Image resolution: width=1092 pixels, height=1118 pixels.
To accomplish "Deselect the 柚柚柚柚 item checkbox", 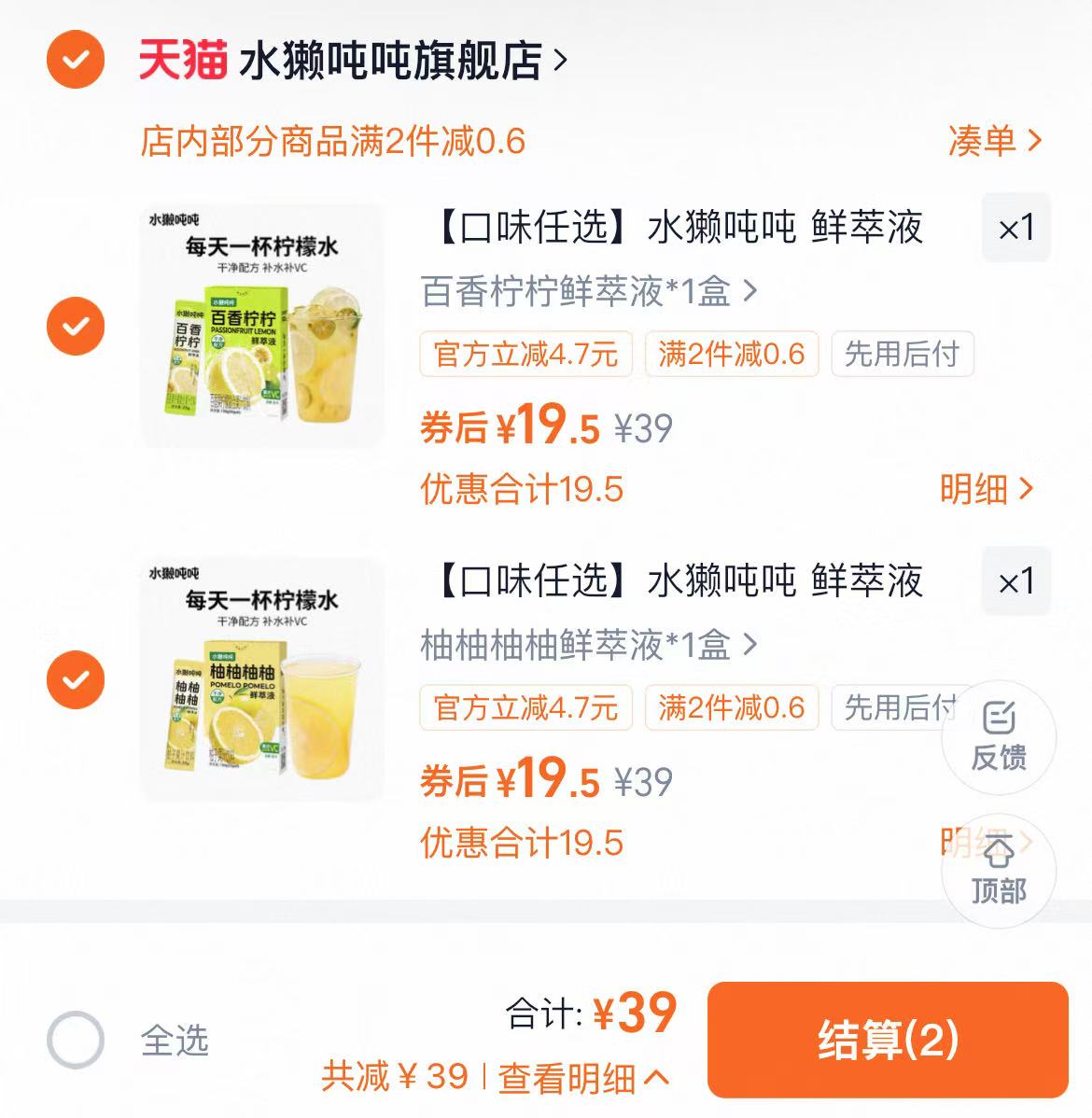I will click(x=75, y=679).
